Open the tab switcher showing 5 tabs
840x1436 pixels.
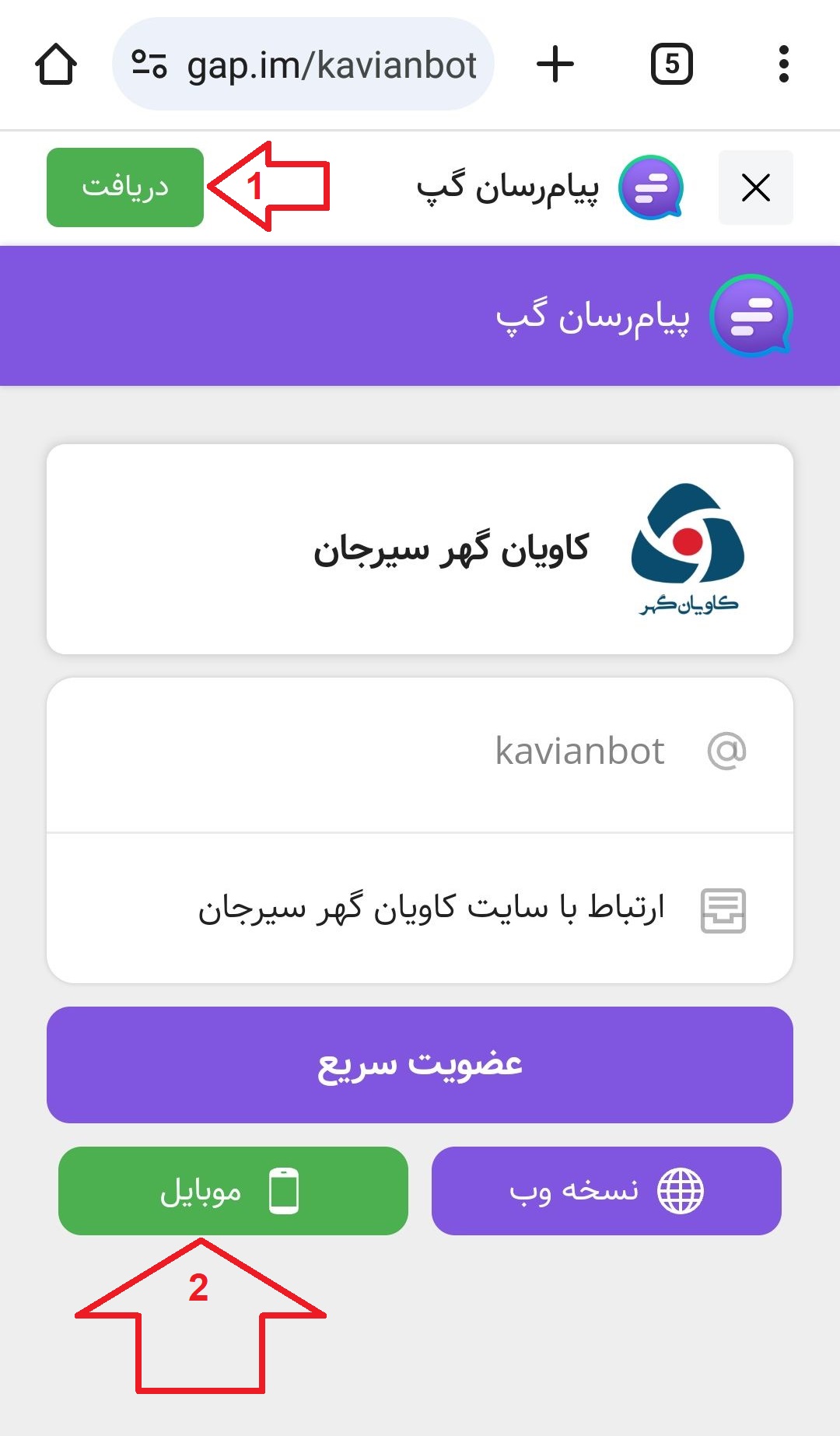click(671, 65)
